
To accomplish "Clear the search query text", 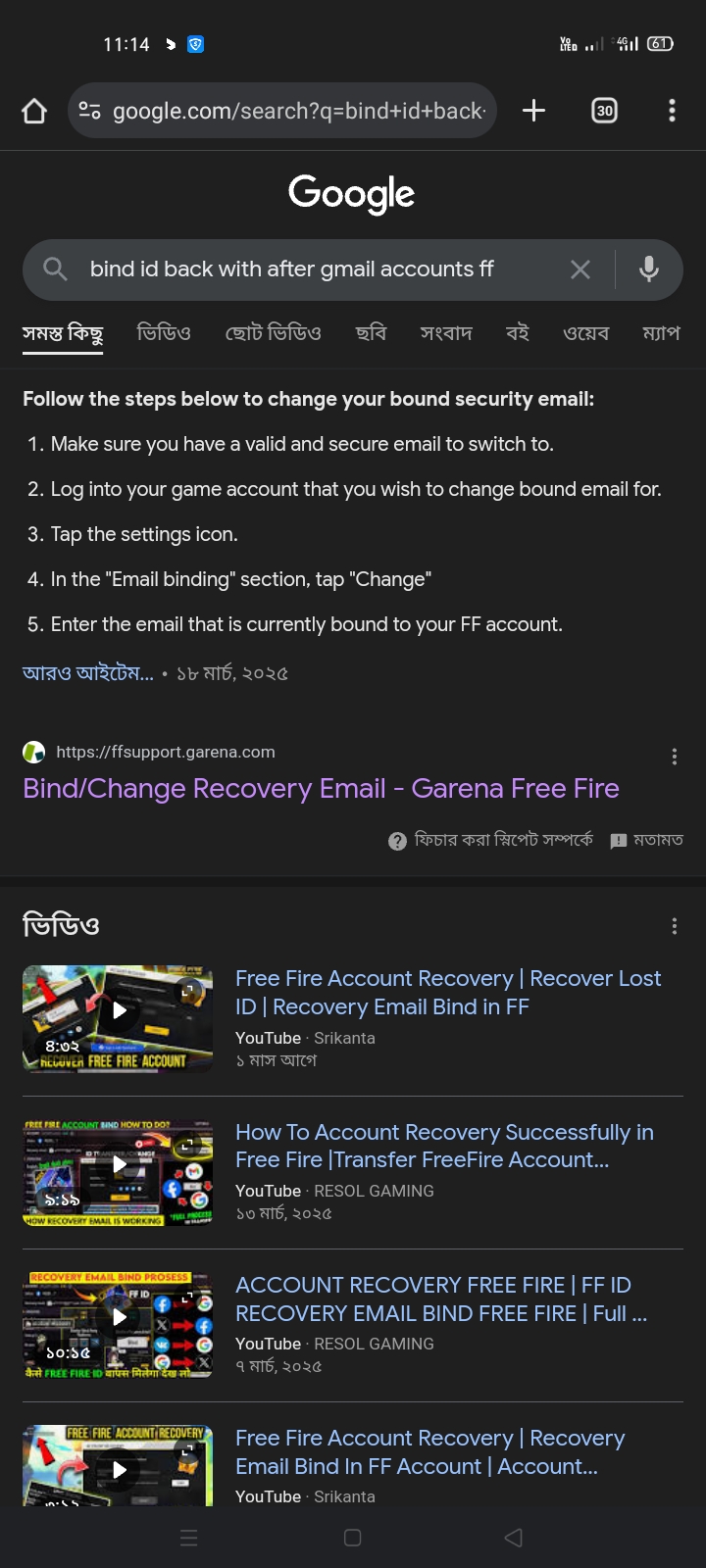I will 580,269.
